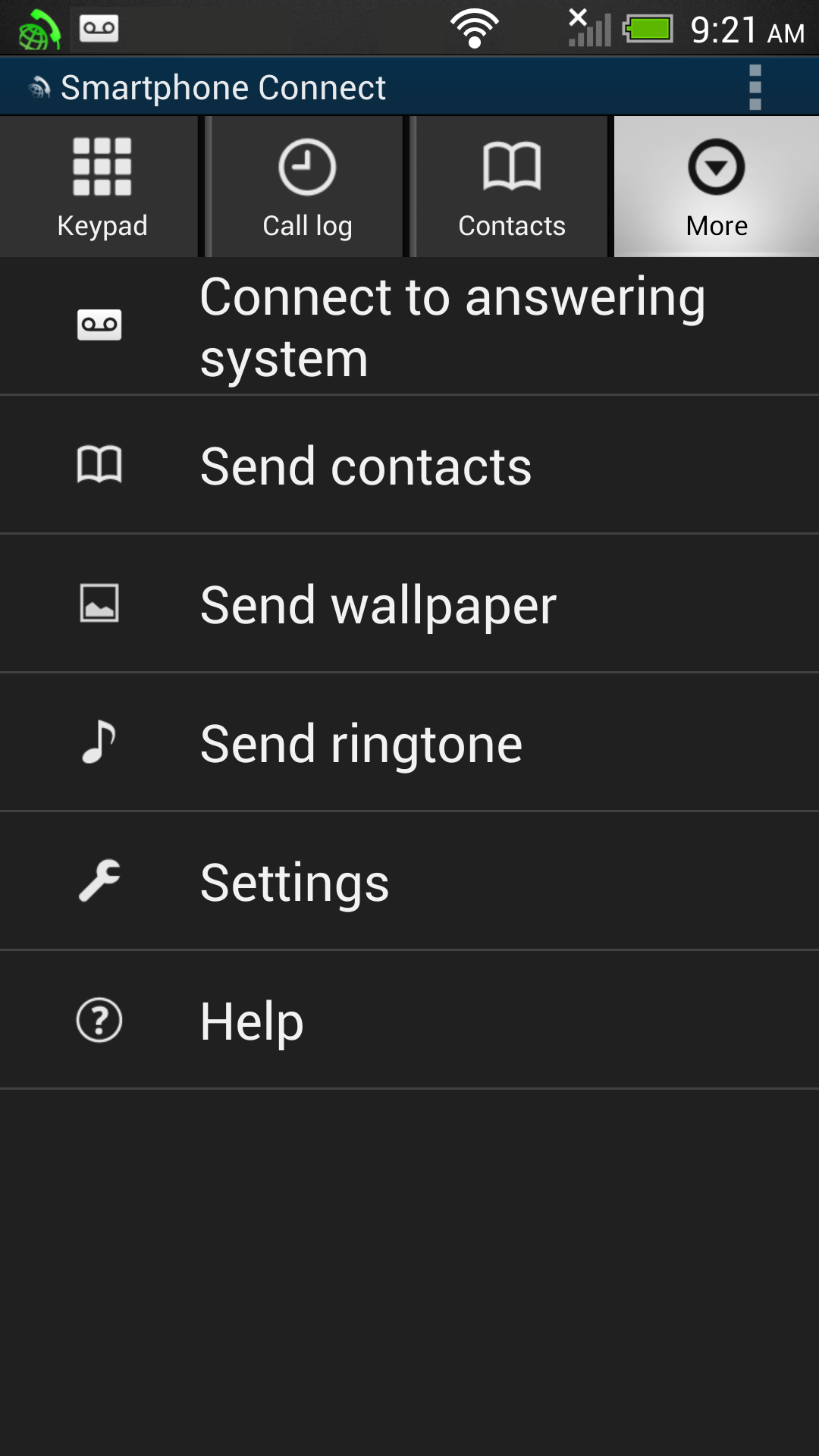Select the Call log clock icon

pos(306,168)
